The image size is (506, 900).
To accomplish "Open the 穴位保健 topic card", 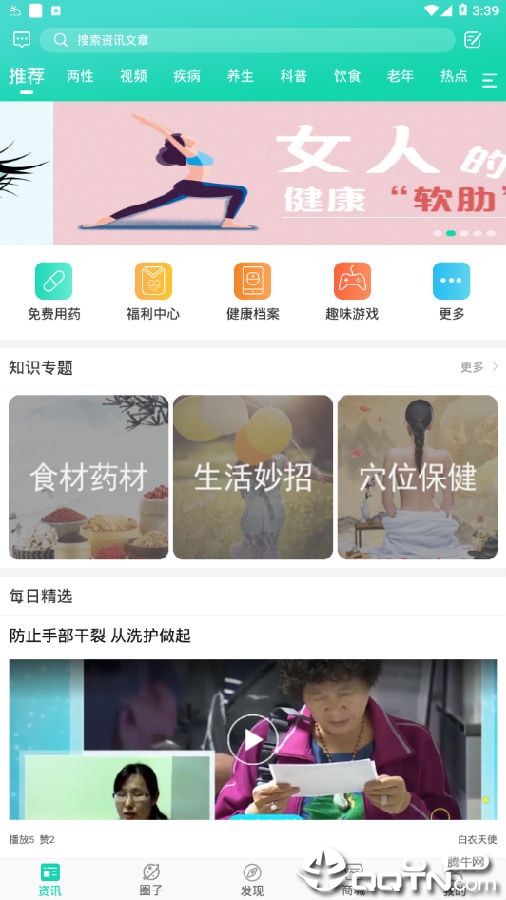I will pyautogui.click(x=418, y=477).
